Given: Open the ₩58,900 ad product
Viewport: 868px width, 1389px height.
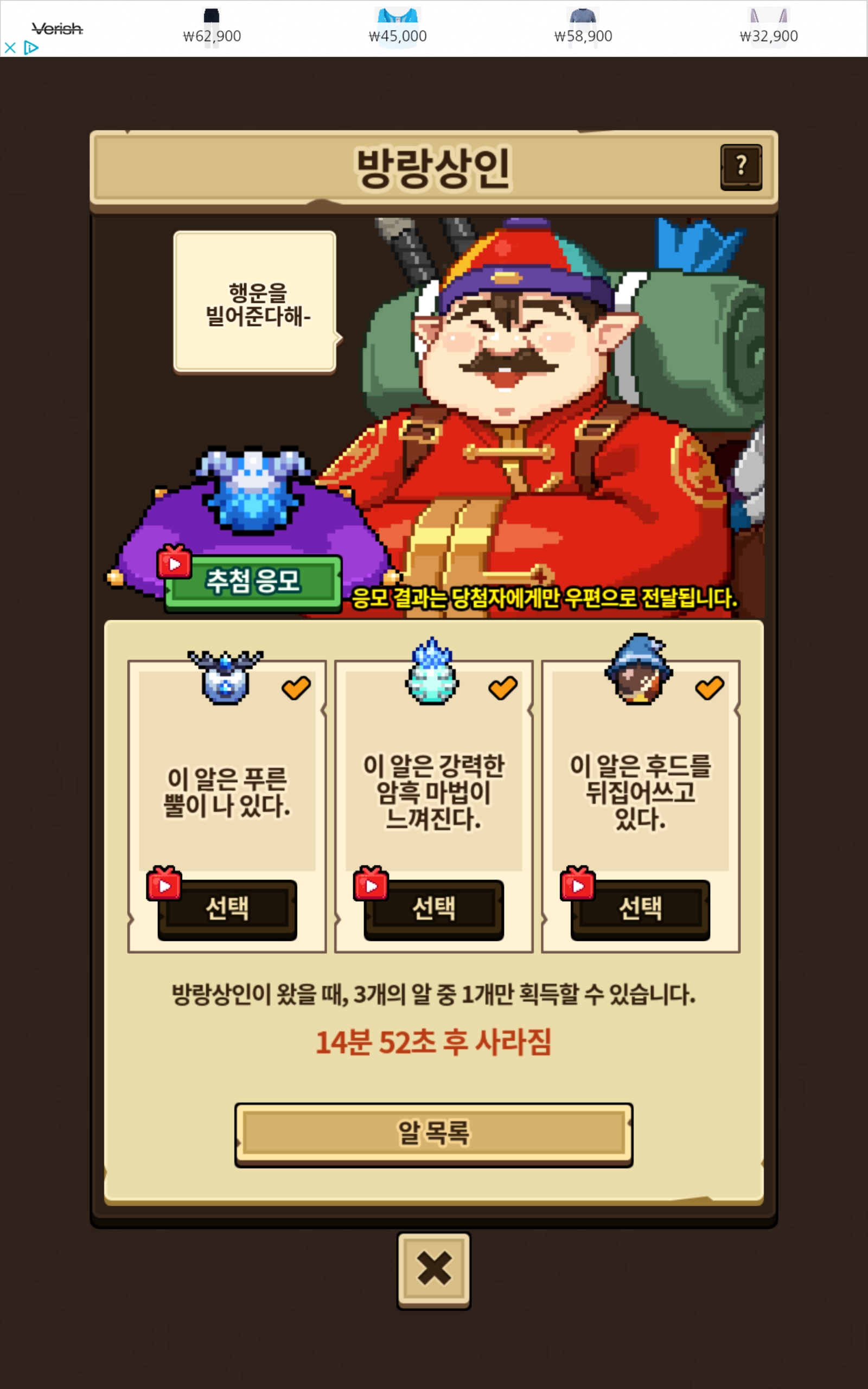Looking at the screenshot, I should pos(583,28).
